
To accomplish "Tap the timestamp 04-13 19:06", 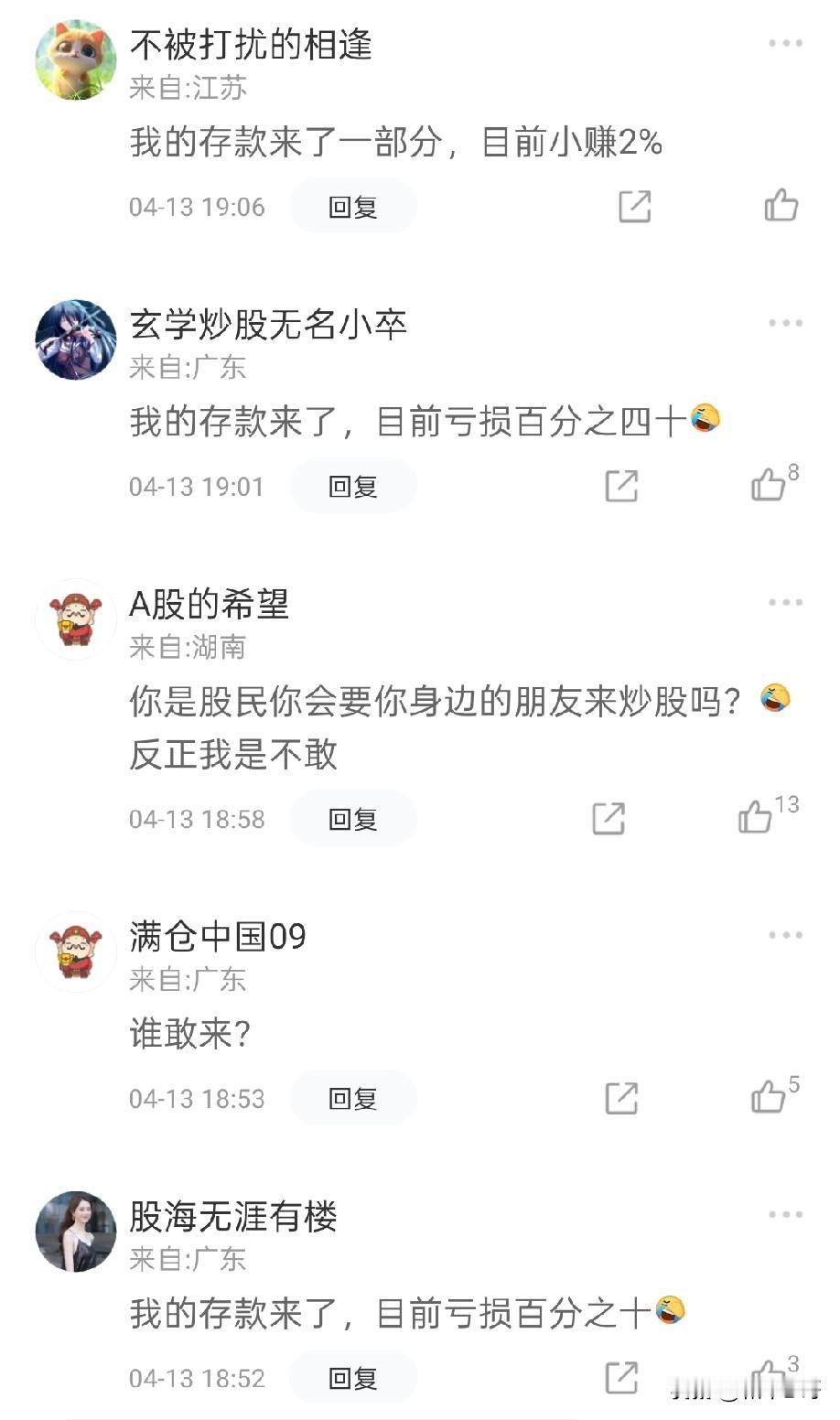I will coord(197,206).
